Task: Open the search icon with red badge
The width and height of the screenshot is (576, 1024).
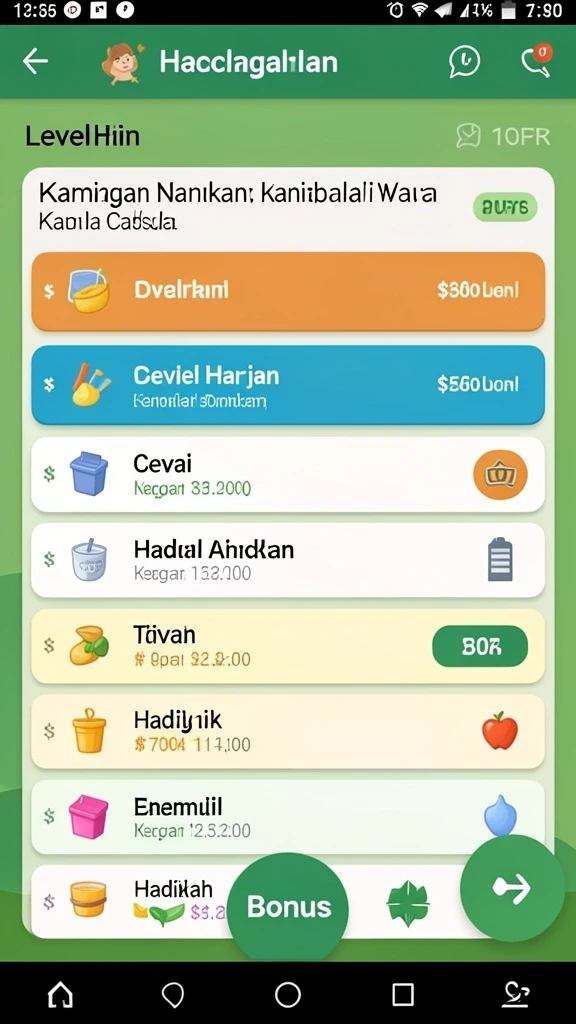Action: [x=536, y=61]
